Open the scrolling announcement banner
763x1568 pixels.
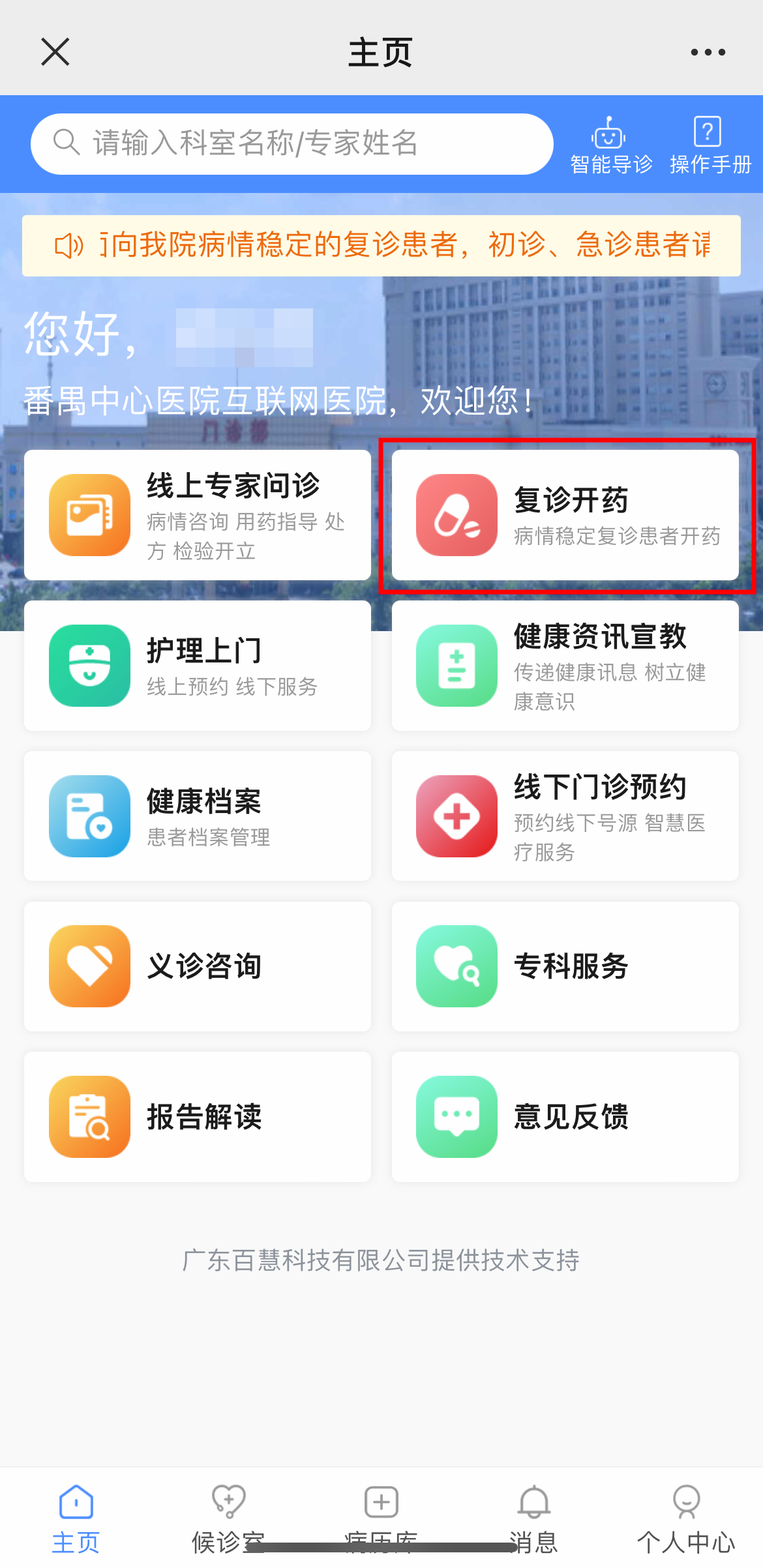(x=381, y=246)
